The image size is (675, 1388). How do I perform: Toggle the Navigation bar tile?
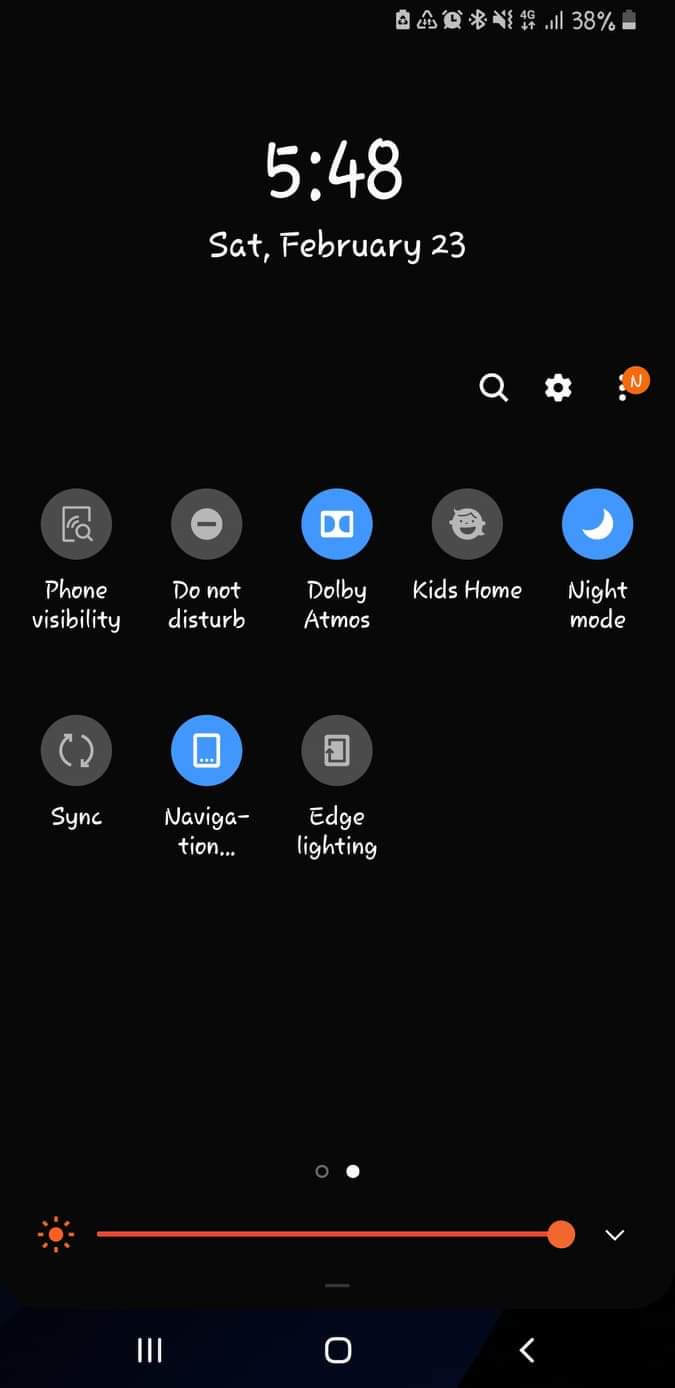click(206, 750)
